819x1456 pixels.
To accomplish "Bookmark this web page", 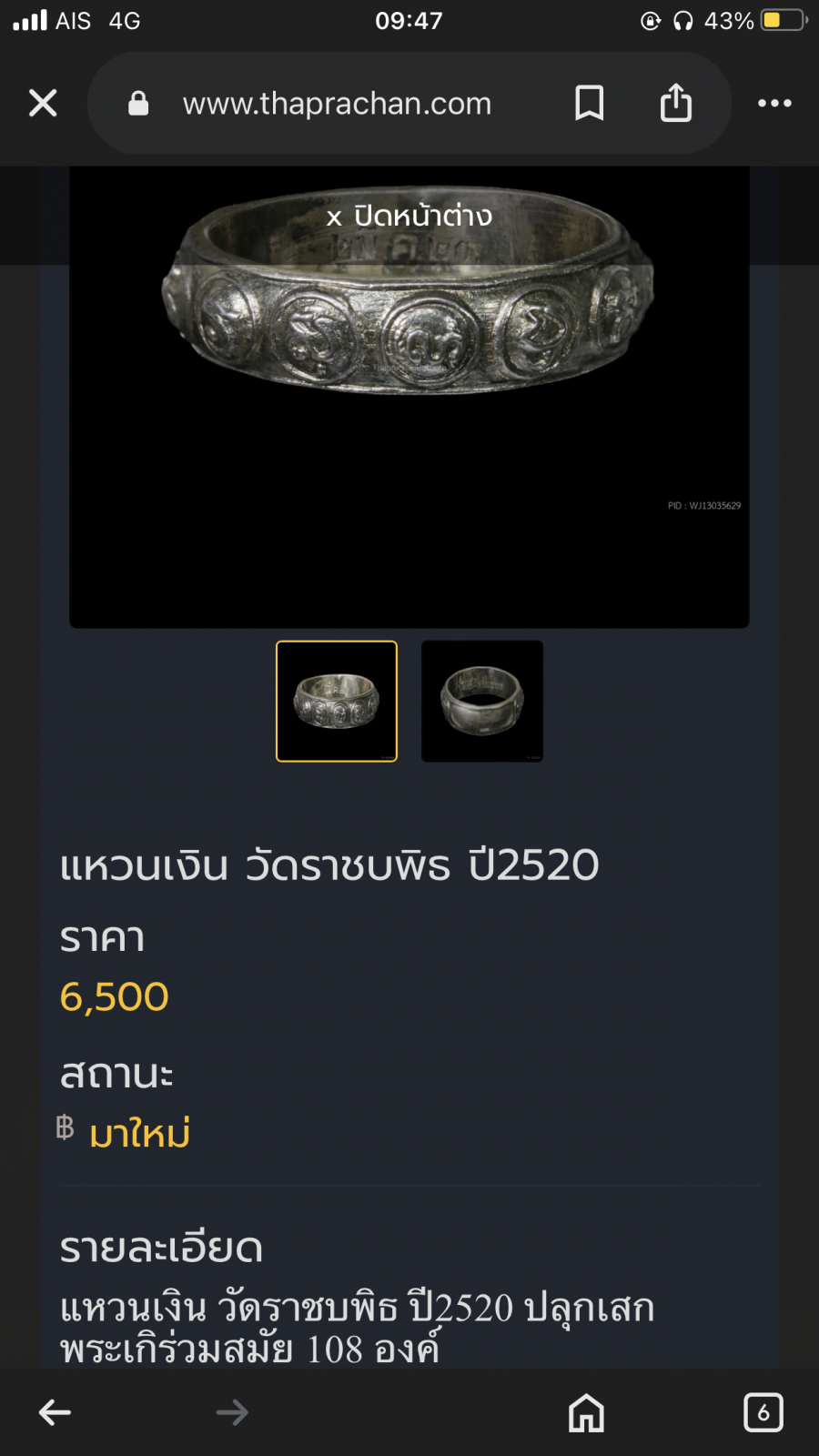I will pyautogui.click(x=590, y=103).
